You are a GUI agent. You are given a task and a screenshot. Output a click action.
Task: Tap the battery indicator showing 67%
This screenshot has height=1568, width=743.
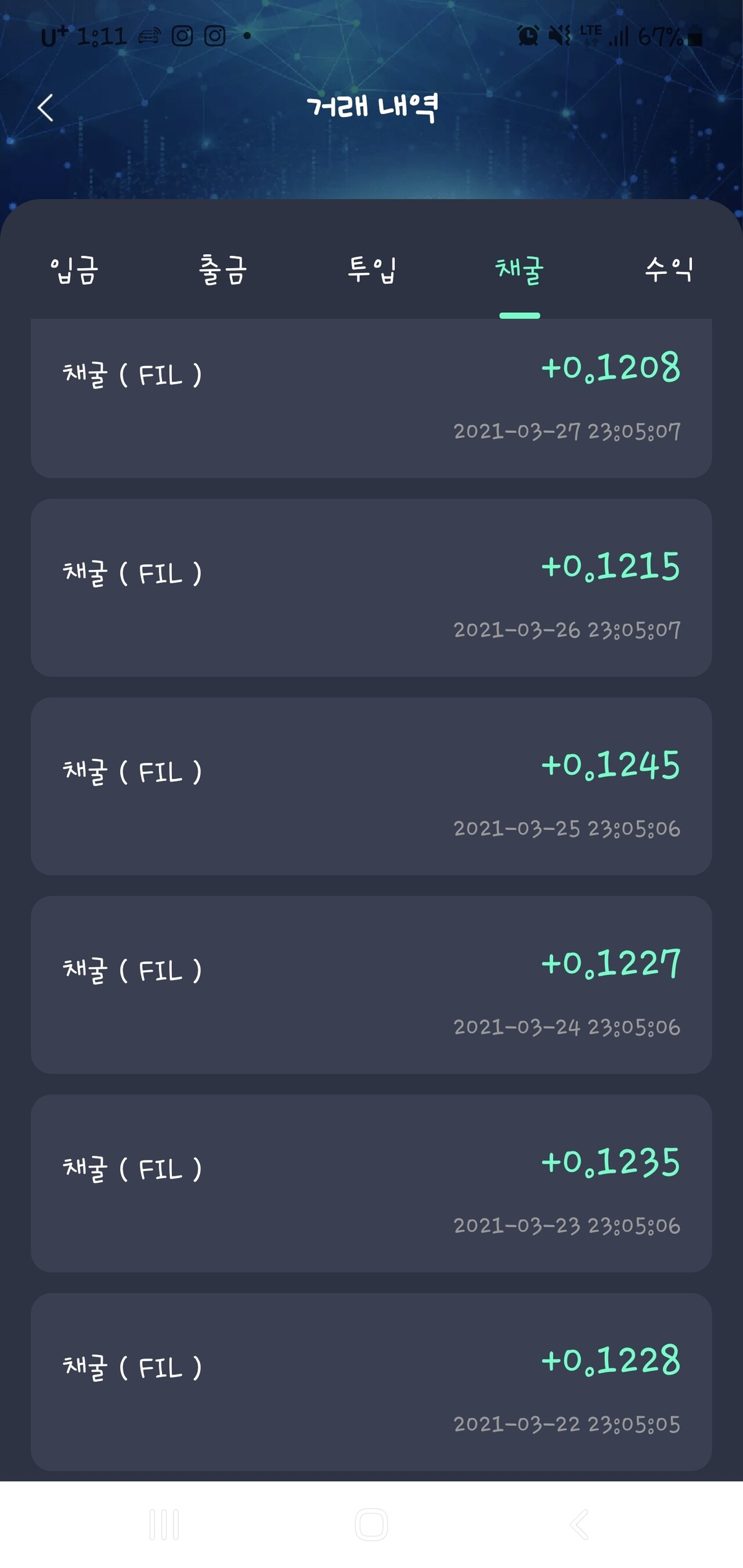point(664,37)
